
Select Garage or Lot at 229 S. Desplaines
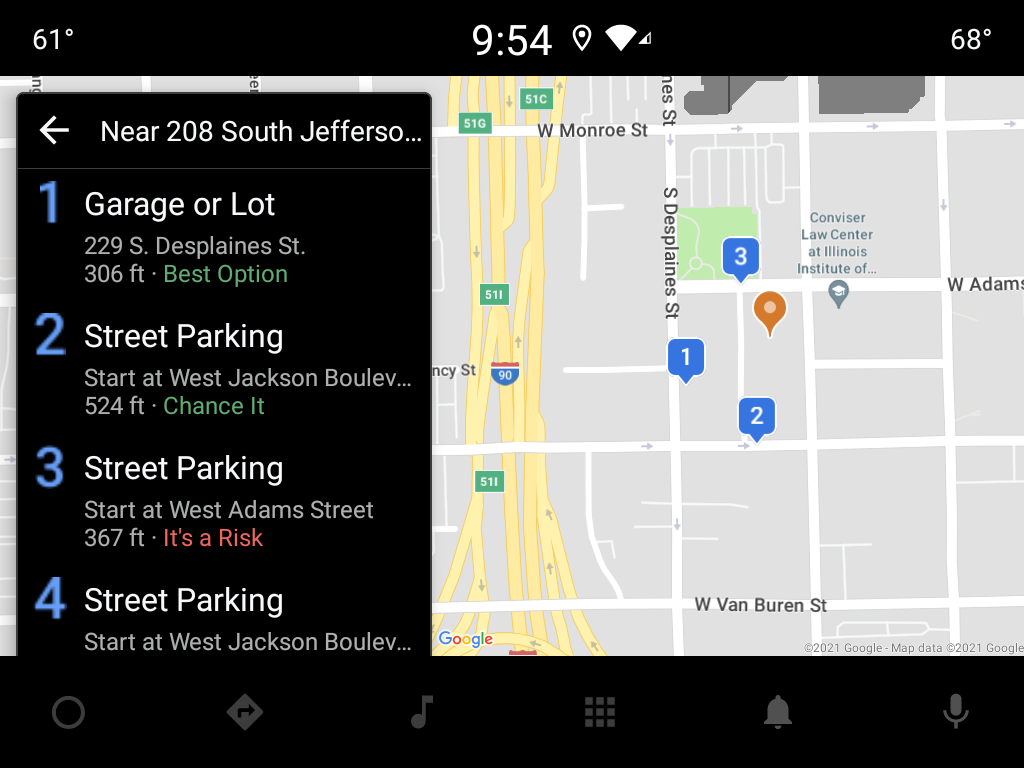click(224, 238)
